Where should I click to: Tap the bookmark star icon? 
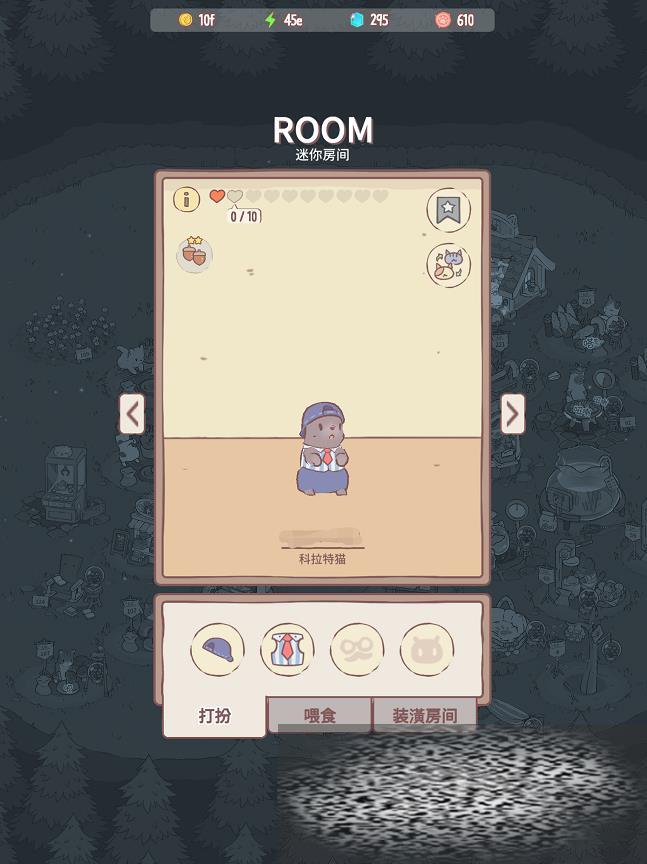point(448,209)
